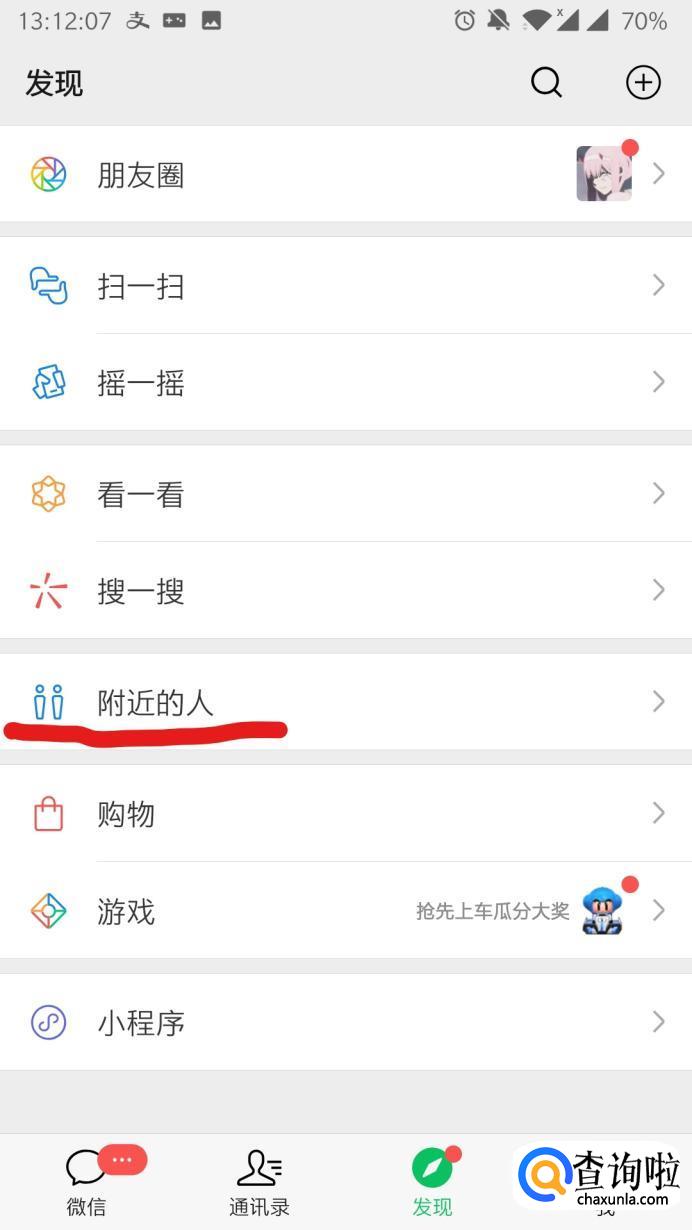
Task: Switch to the 微信 chats tab
Action: click(87, 1180)
